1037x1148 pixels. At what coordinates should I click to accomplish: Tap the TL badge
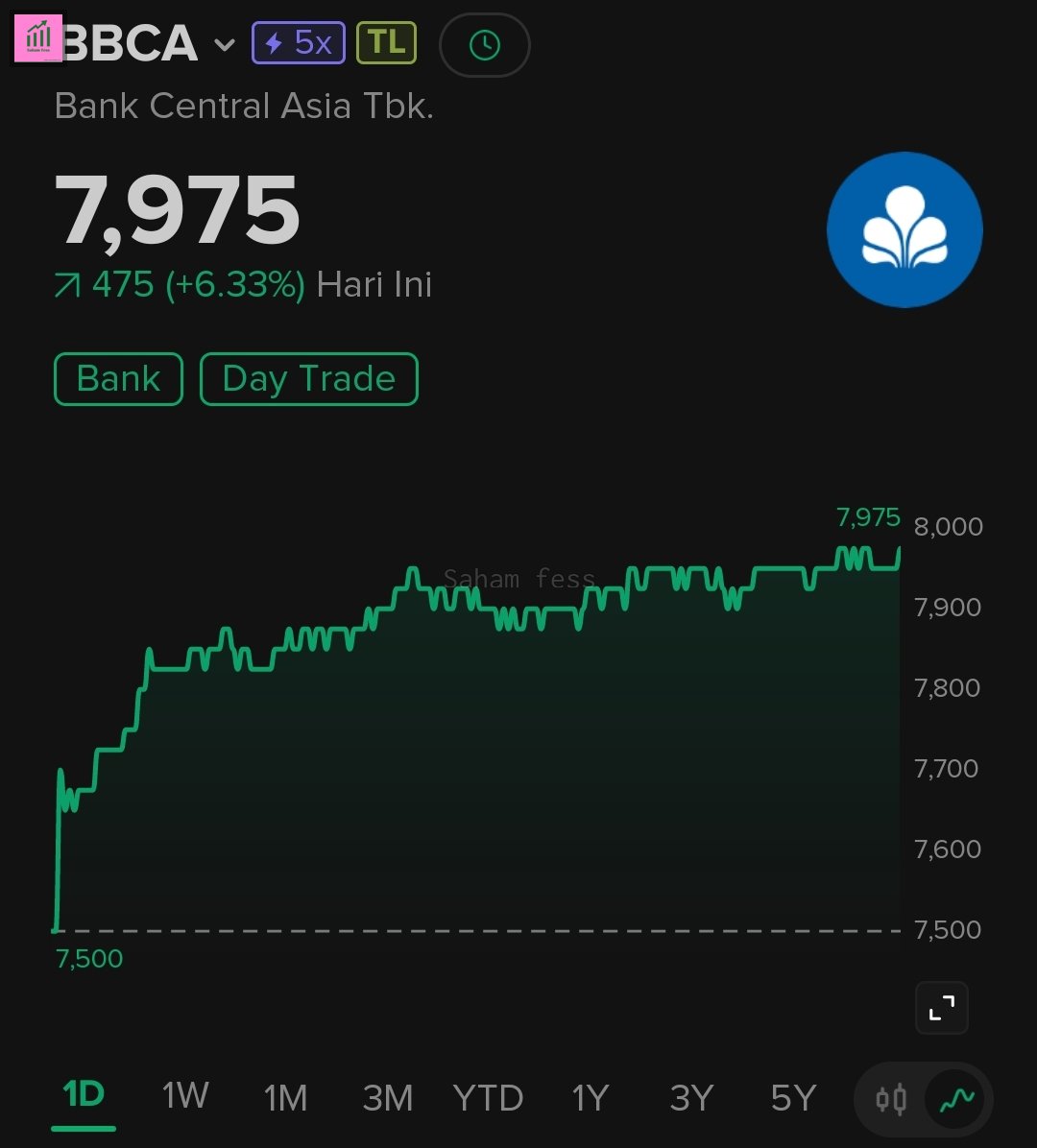[386, 44]
